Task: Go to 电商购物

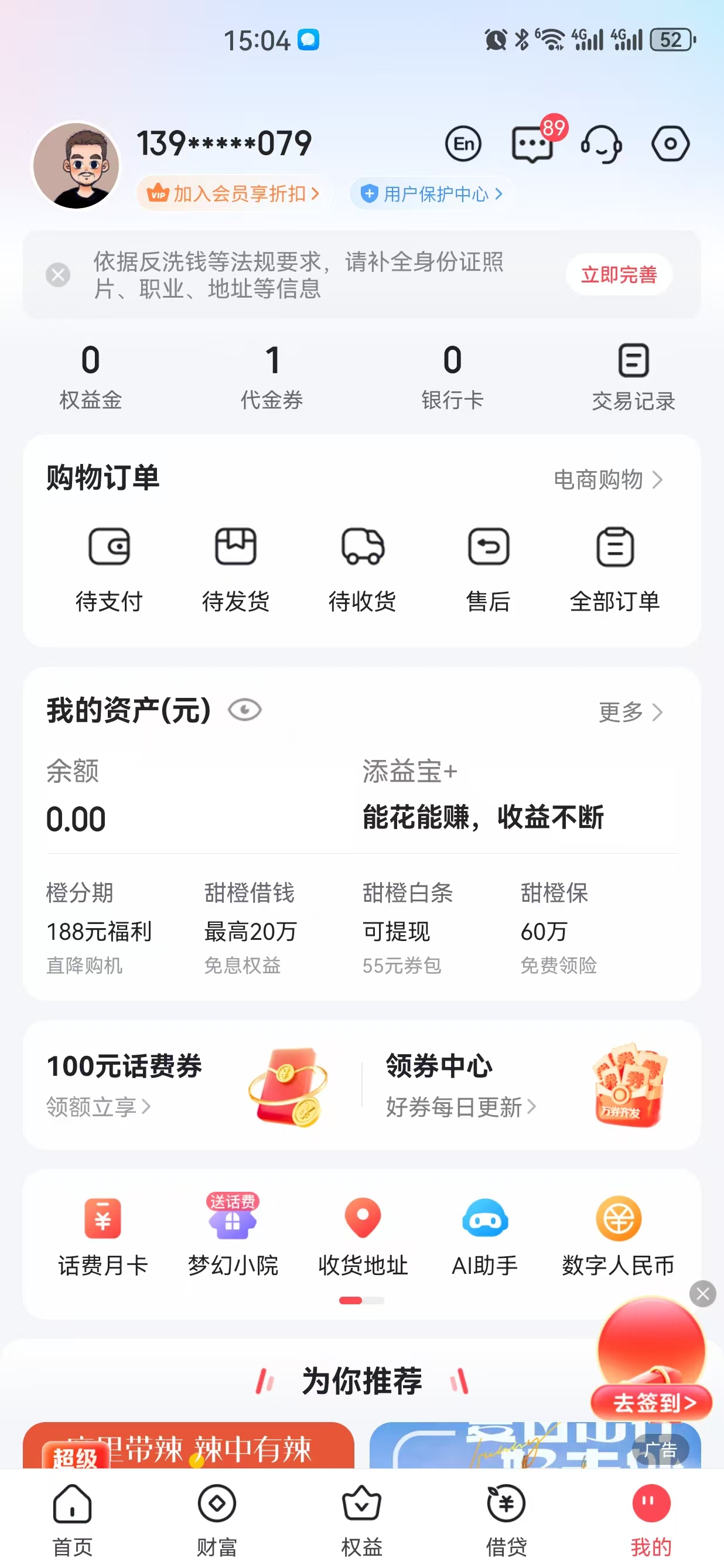Action: coord(607,480)
